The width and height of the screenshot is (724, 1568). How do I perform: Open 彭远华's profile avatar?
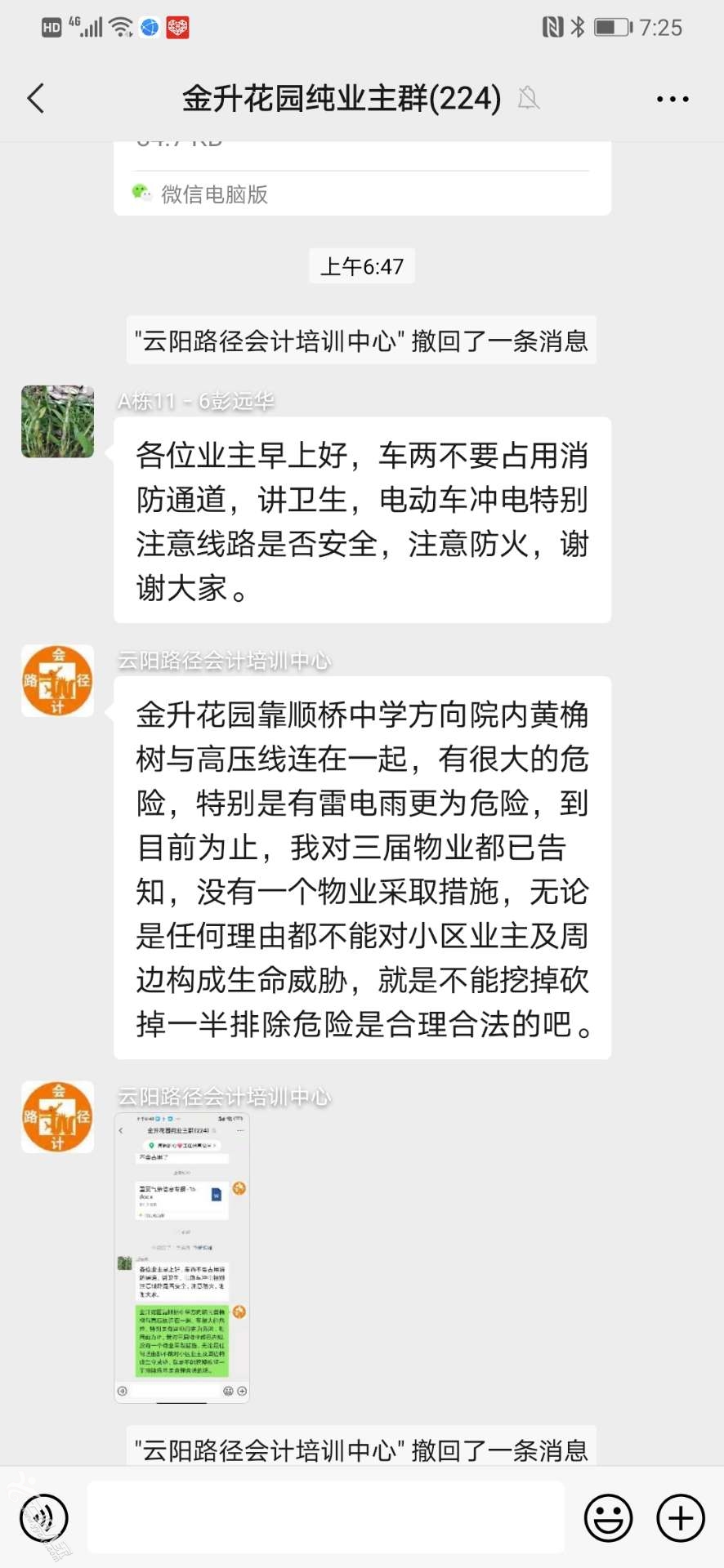57,421
